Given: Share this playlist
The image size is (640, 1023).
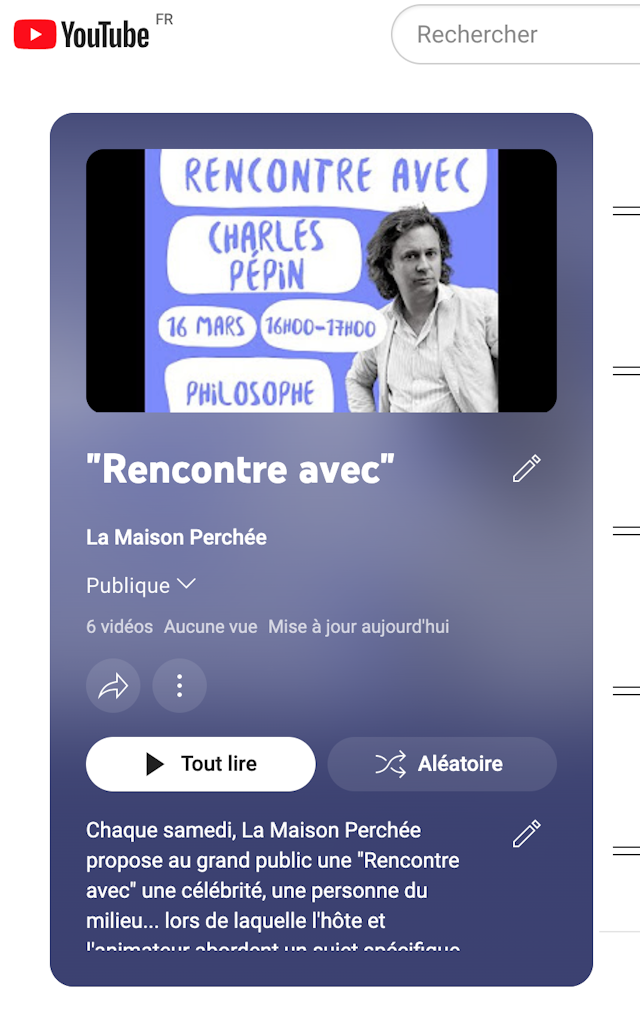Looking at the screenshot, I should (x=113, y=686).
